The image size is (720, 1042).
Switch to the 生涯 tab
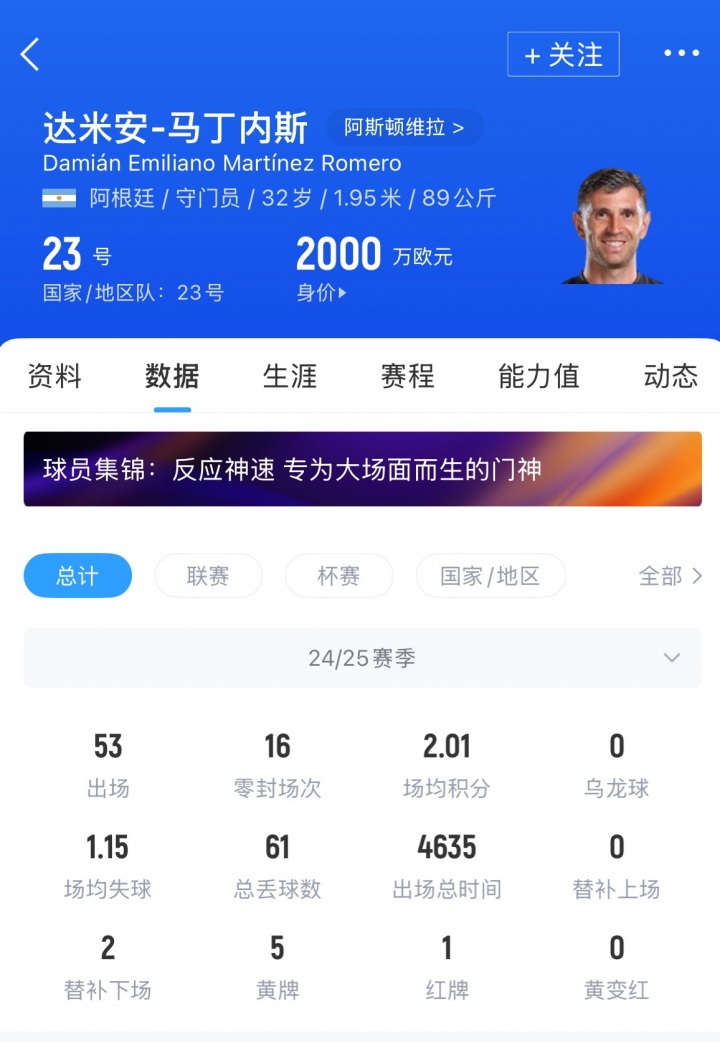pos(290,377)
